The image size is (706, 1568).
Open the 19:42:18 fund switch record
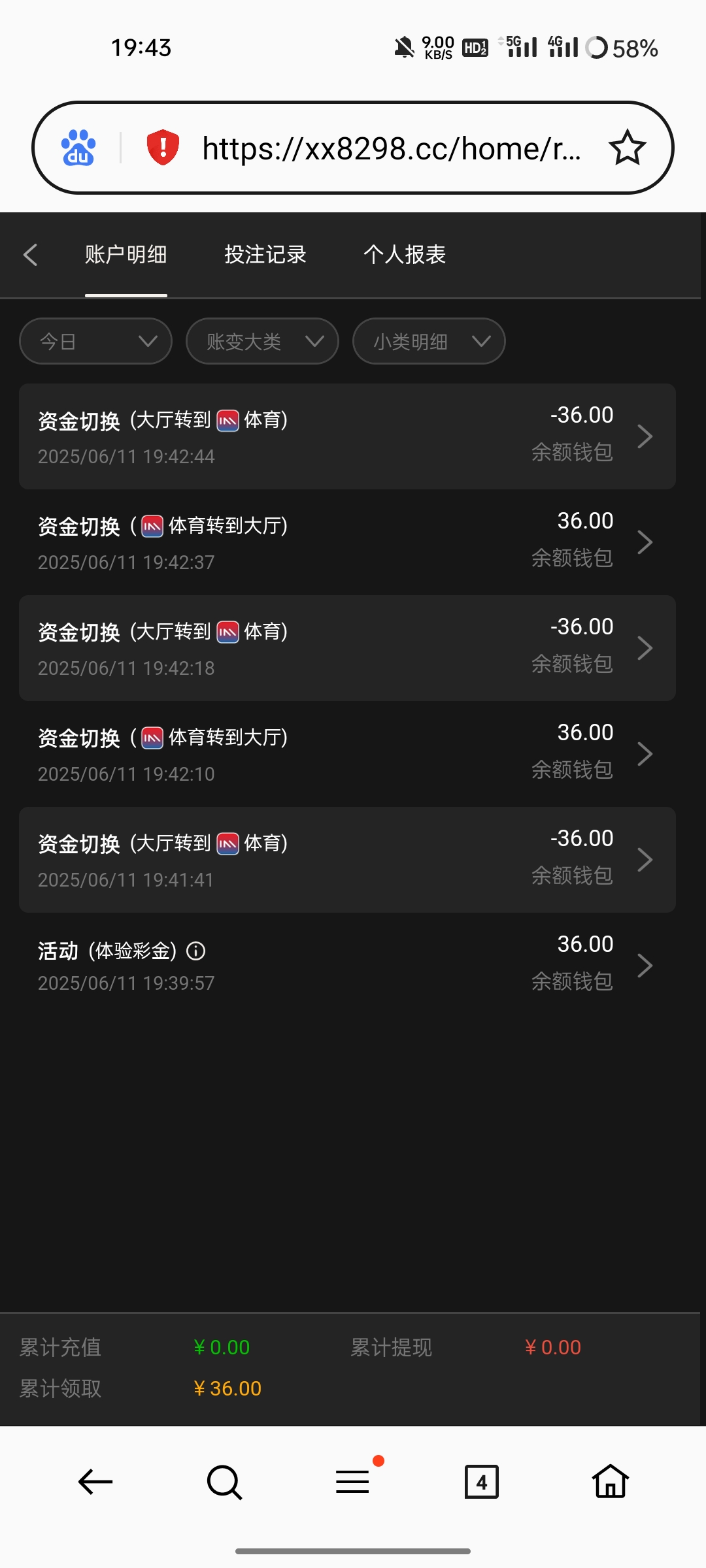point(347,648)
